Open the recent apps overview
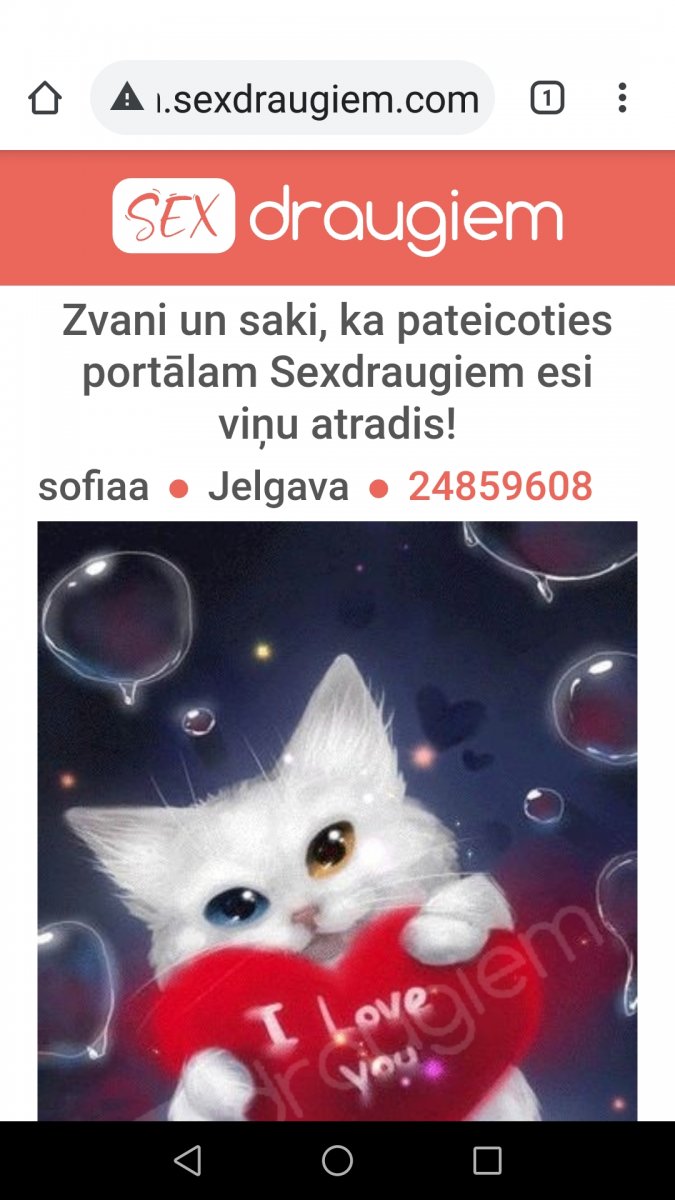 [x=487, y=1160]
